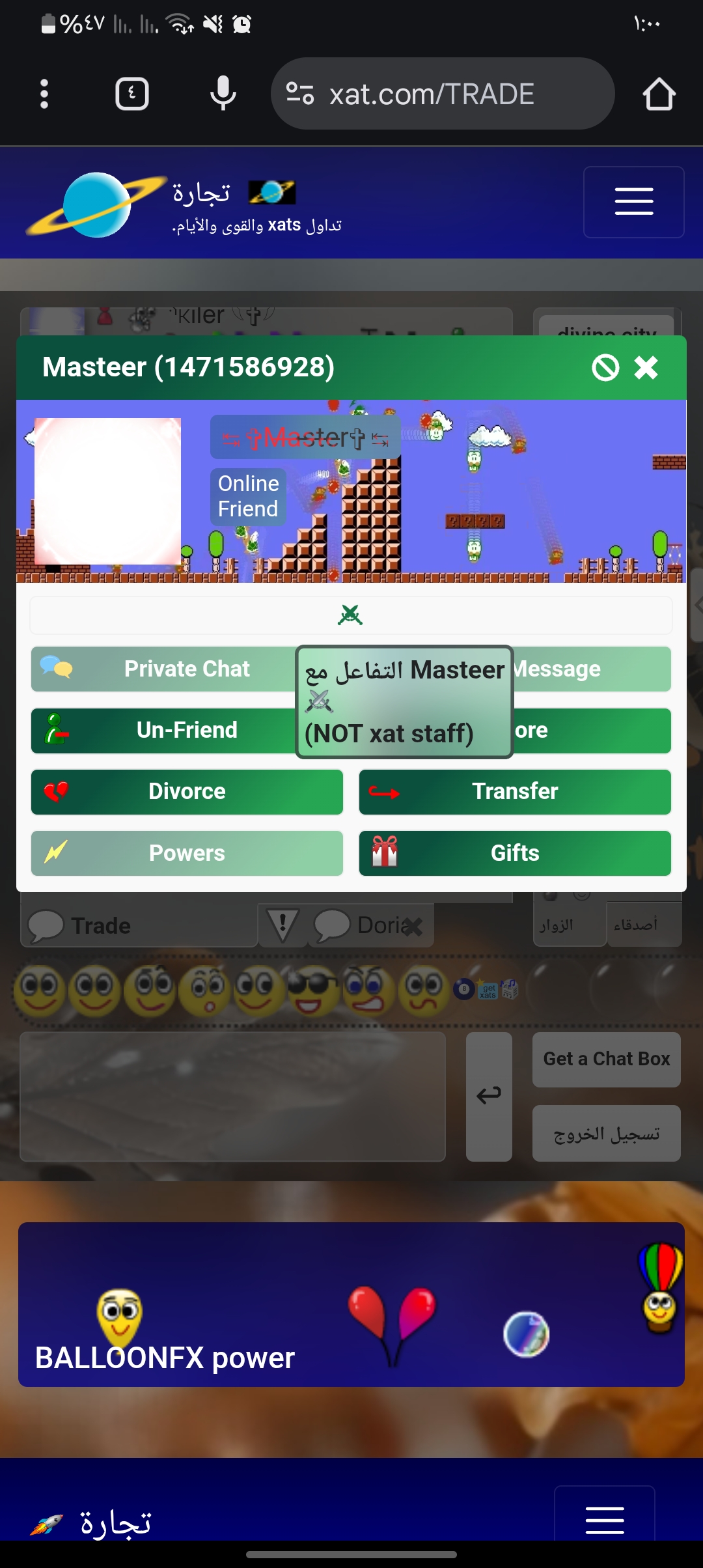Close the Masteer profile dialog
The height and width of the screenshot is (1568, 703).
646,368
